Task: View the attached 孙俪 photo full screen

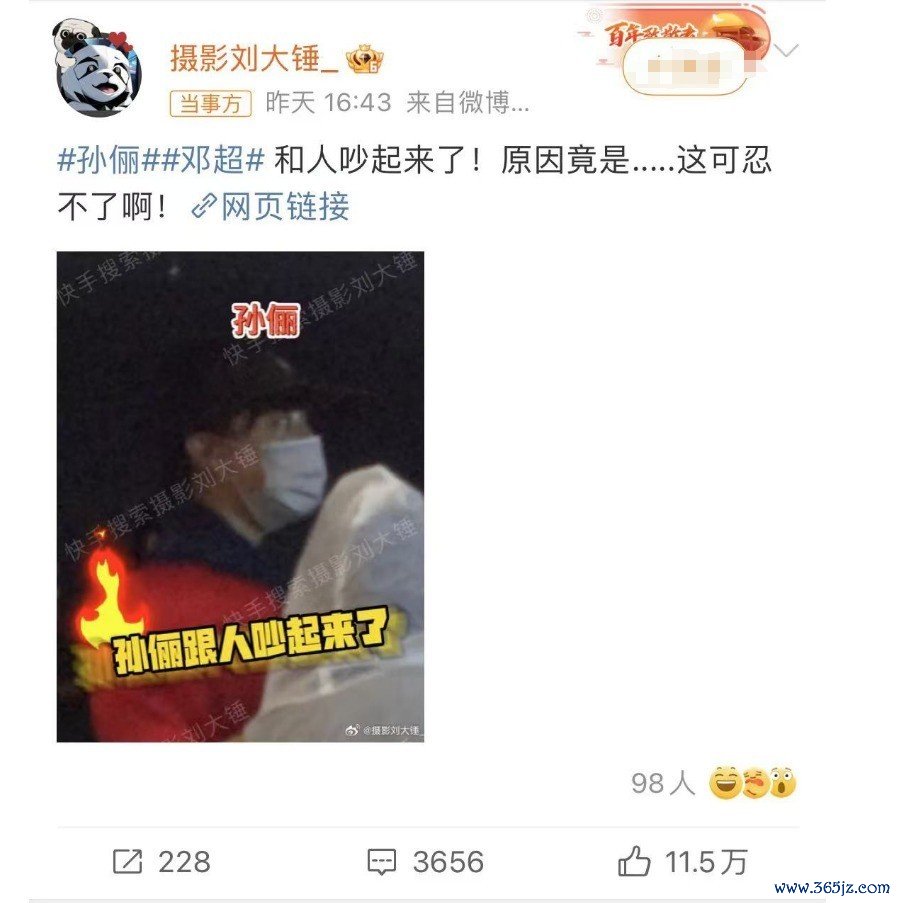Action: 240,496
